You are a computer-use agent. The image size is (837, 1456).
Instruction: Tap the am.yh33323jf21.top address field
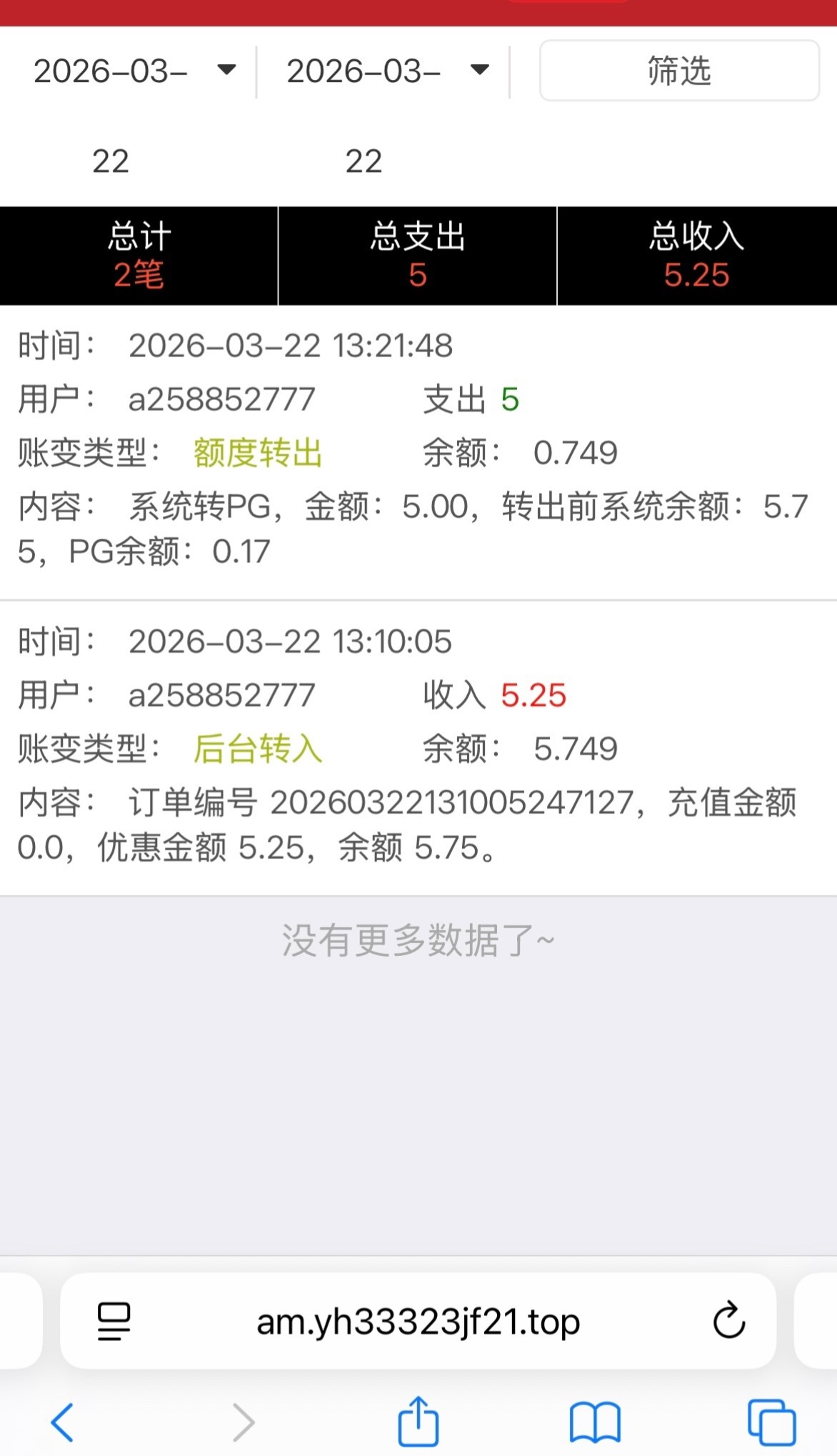coord(418,1322)
